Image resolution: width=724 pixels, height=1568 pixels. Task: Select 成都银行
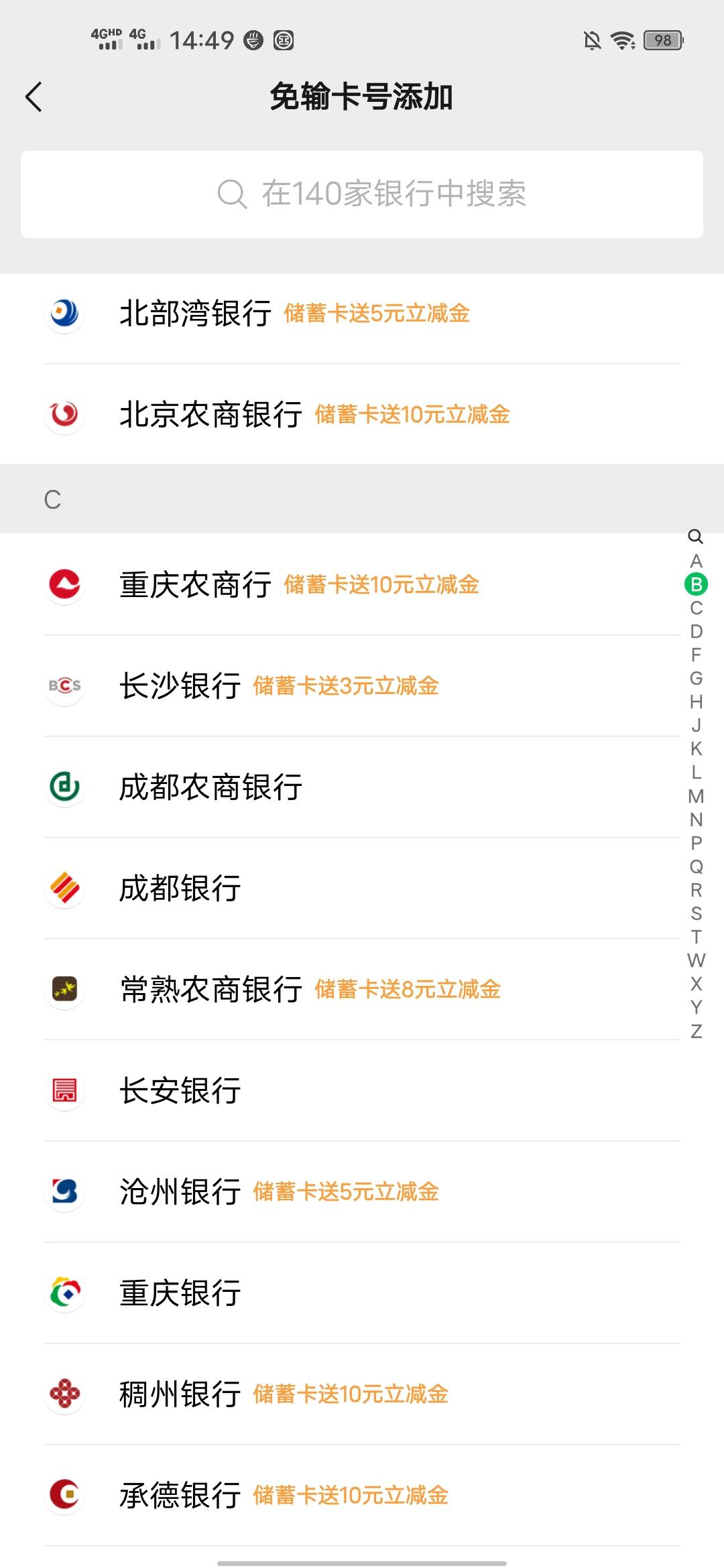pyautogui.click(x=362, y=888)
